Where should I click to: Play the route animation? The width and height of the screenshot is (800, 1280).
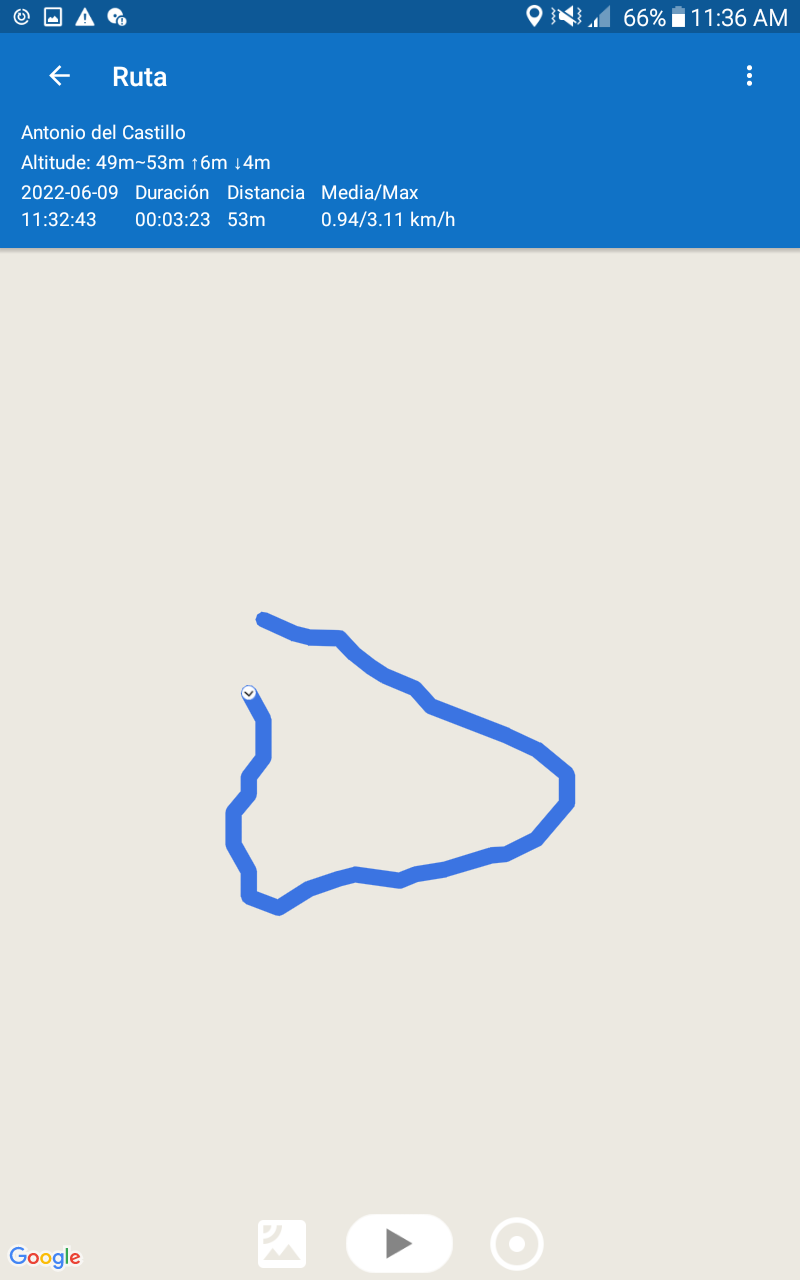click(x=399, y=1243)
